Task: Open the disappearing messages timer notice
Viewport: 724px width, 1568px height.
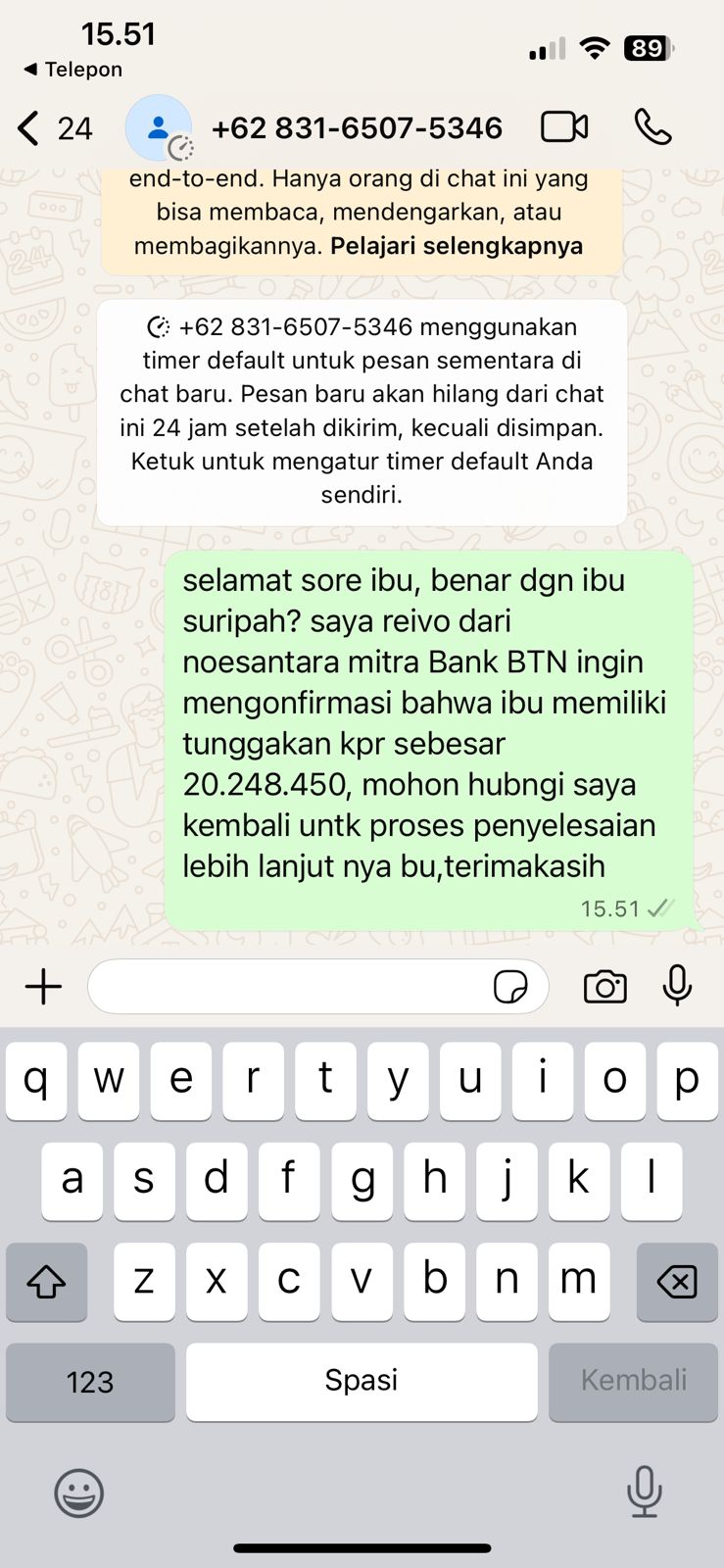Action: point(362,412)
